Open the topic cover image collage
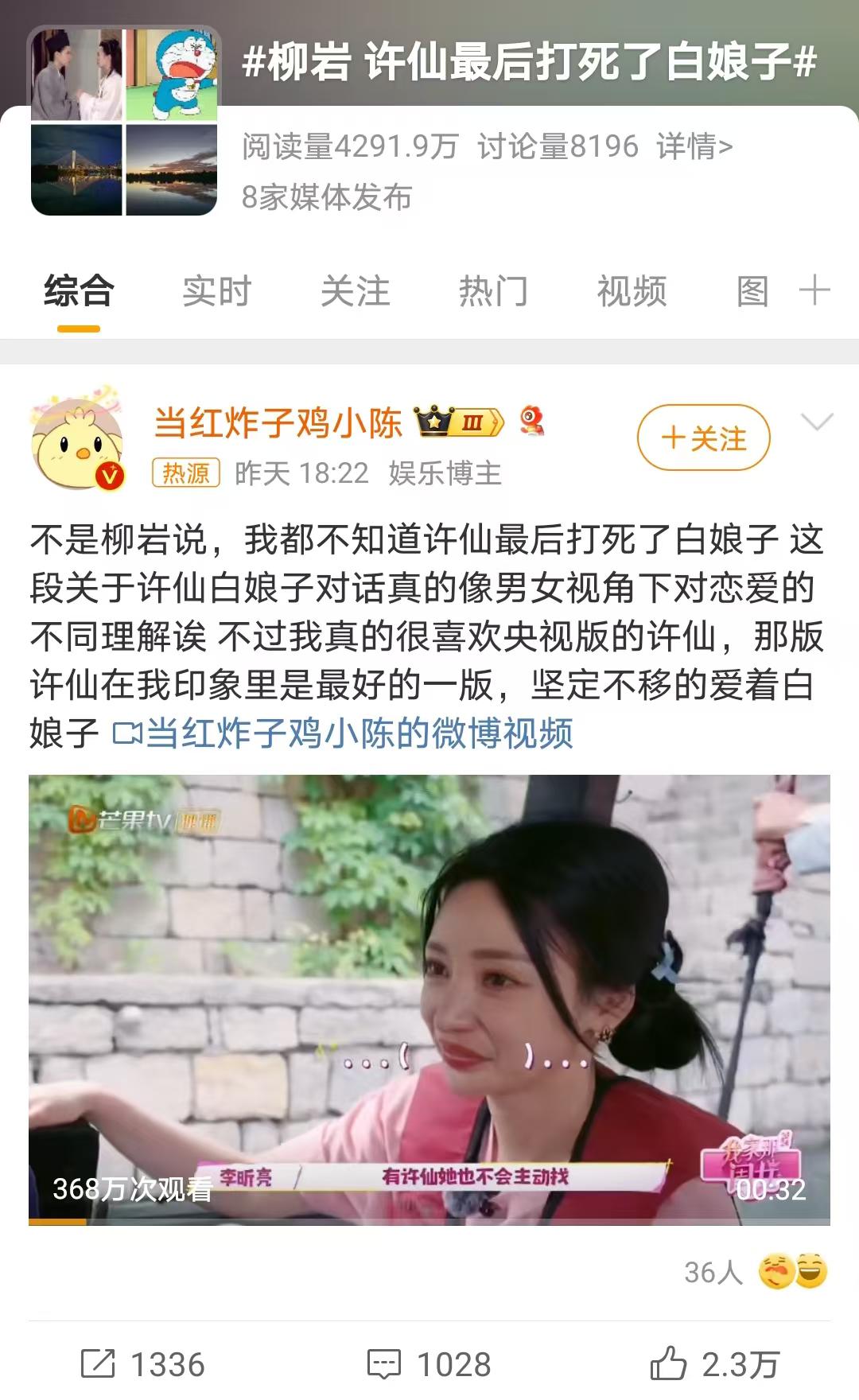 (x=124, y=122)
